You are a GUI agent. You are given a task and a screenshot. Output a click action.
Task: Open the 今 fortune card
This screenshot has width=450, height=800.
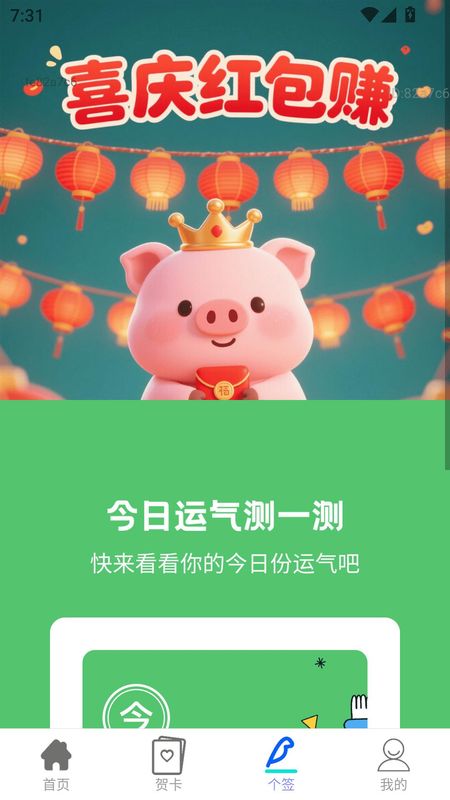(225, 689)
